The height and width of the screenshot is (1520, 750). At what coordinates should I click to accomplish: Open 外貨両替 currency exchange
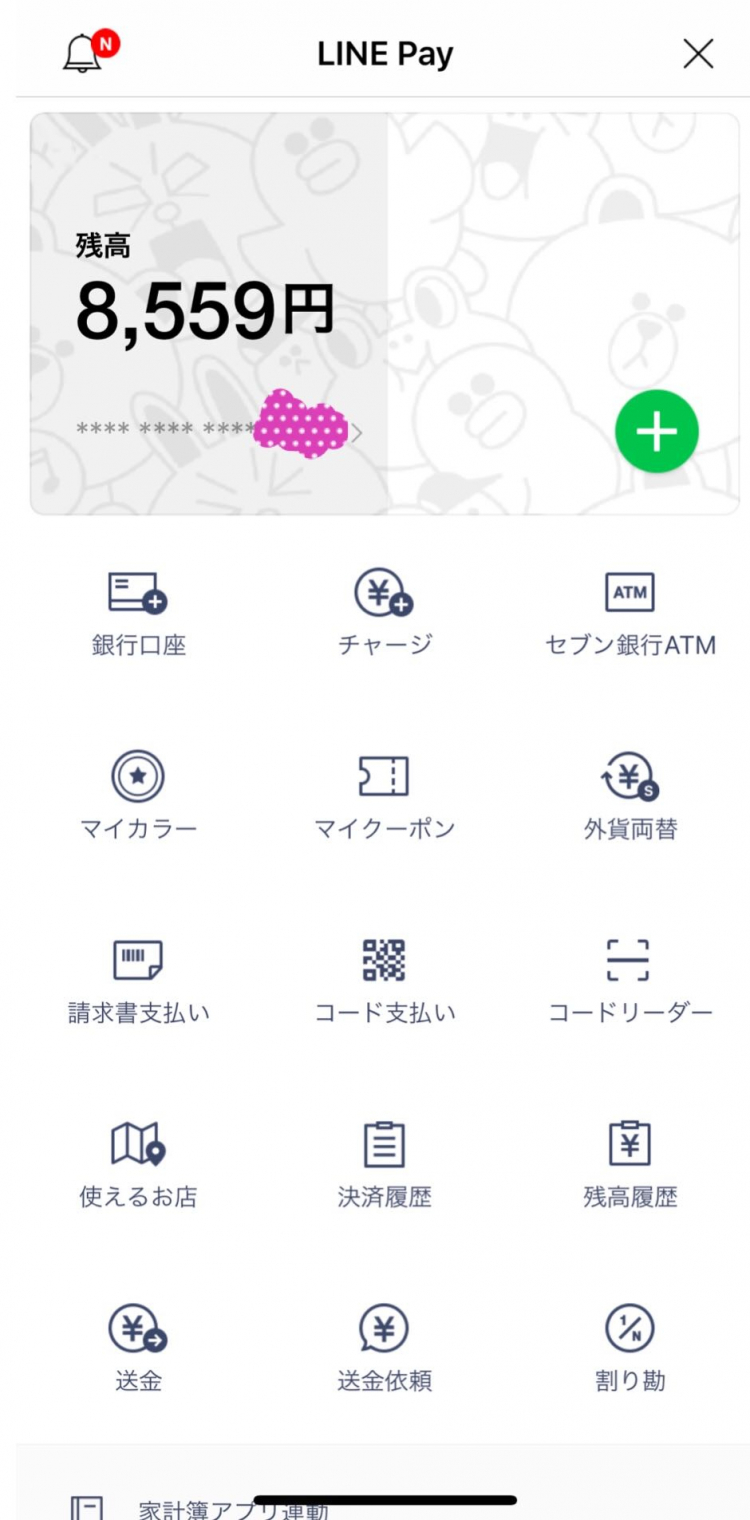pos(630,797)
